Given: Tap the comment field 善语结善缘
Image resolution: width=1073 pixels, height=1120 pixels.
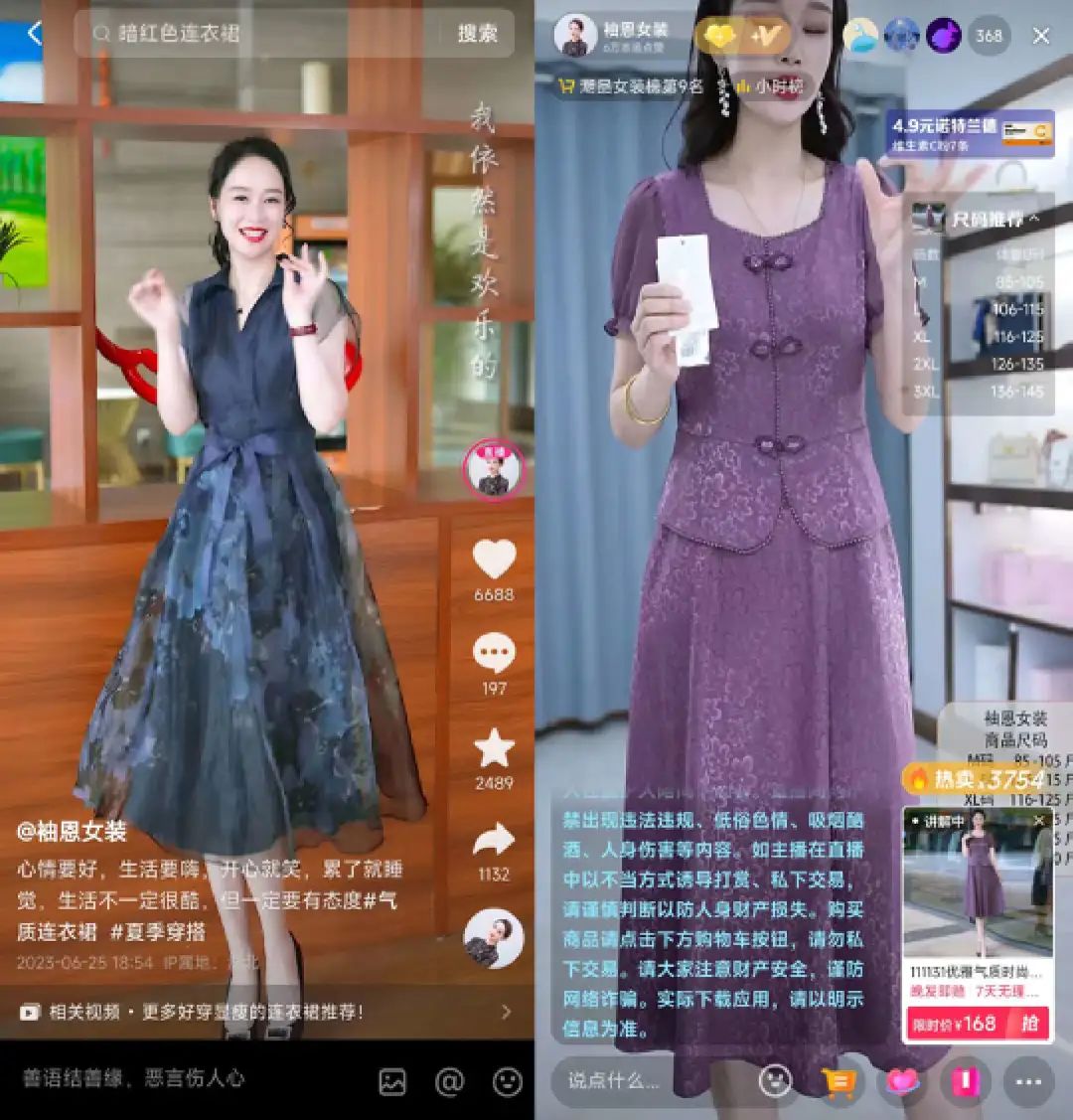Looking at the screenshot, I should (189, 1079).
